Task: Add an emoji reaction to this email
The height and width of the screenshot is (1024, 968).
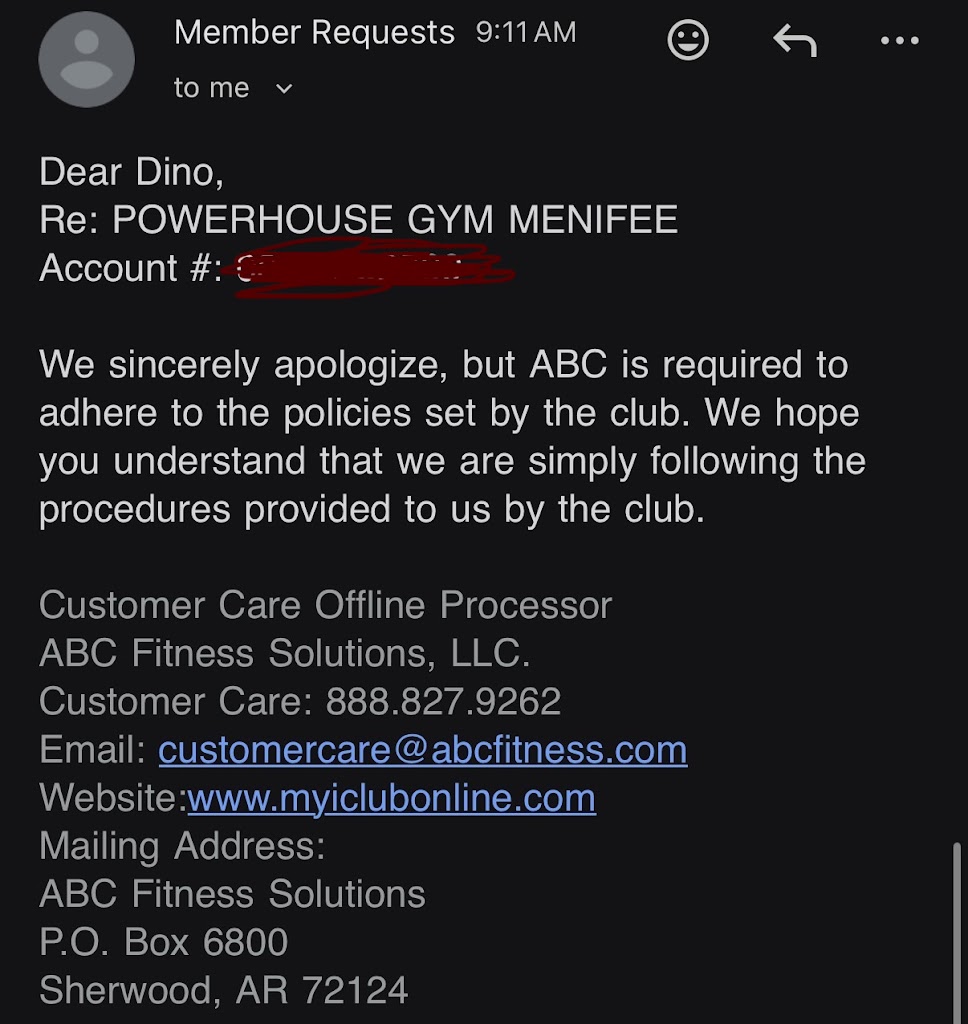Action: click(x=688, y=41)
